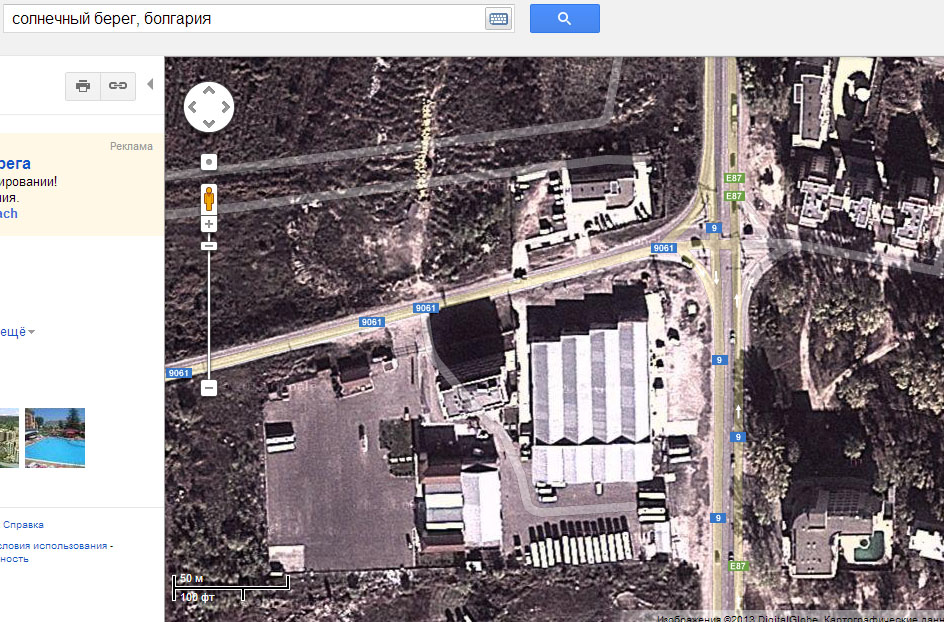Image resolution: width=944 pixels, height=622 pixels.
Task: Get a link to this map
Action: 118,86
